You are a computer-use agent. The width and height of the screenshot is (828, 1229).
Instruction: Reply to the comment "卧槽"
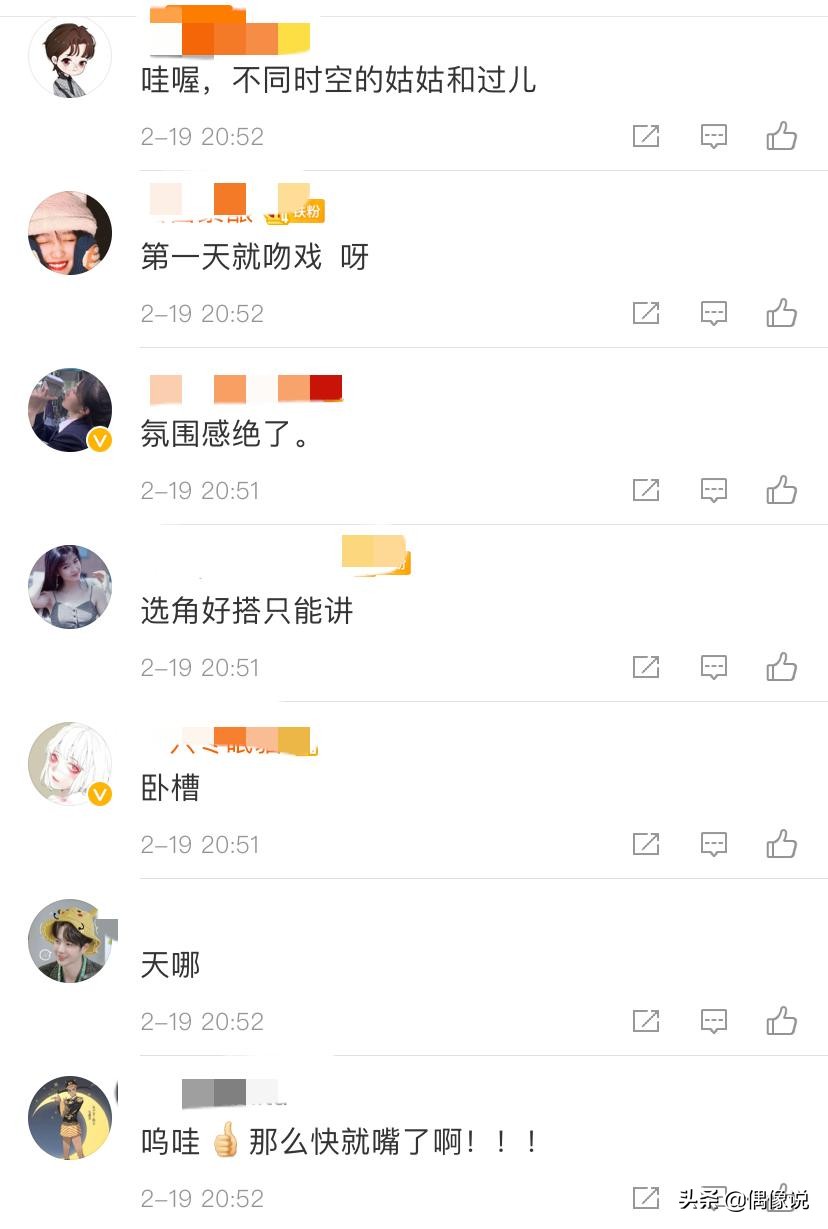pyautogui.click(x=713, y=844)
